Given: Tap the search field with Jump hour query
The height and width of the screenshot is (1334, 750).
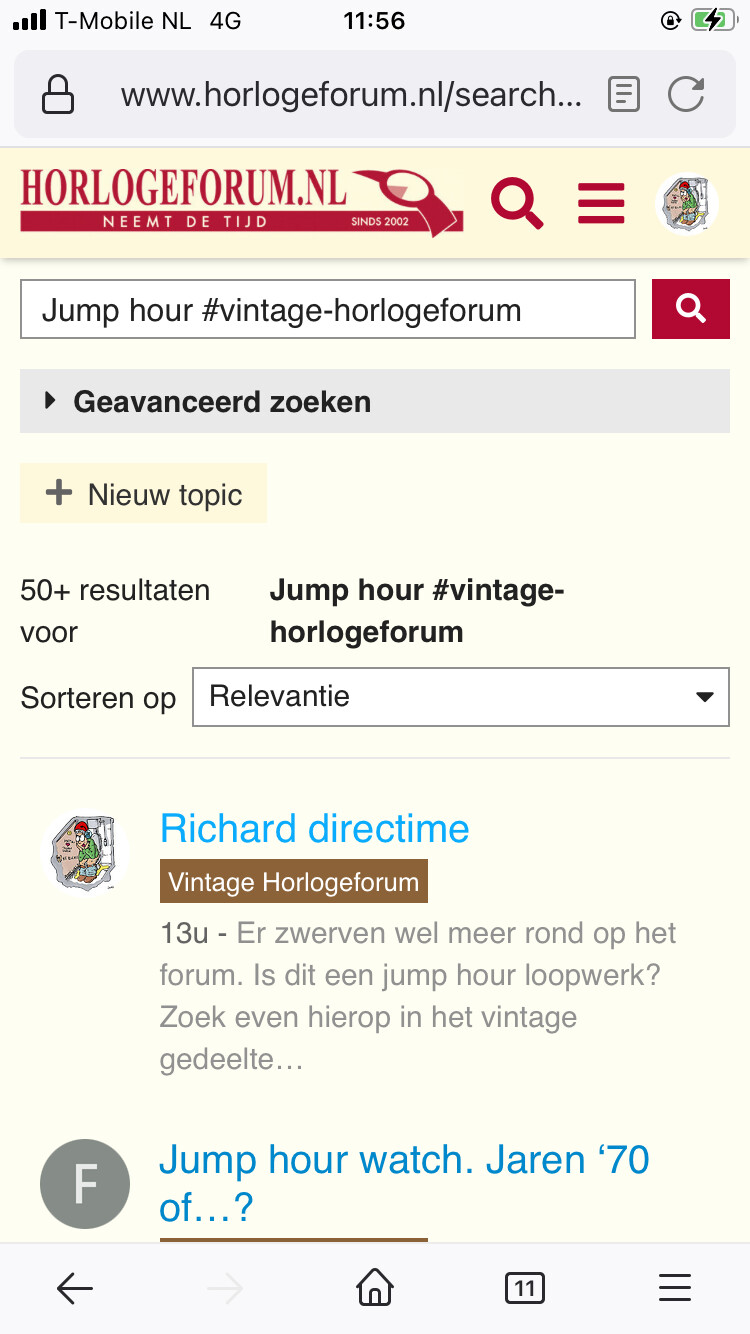Looking at the screenshot, I should (328, 310).
